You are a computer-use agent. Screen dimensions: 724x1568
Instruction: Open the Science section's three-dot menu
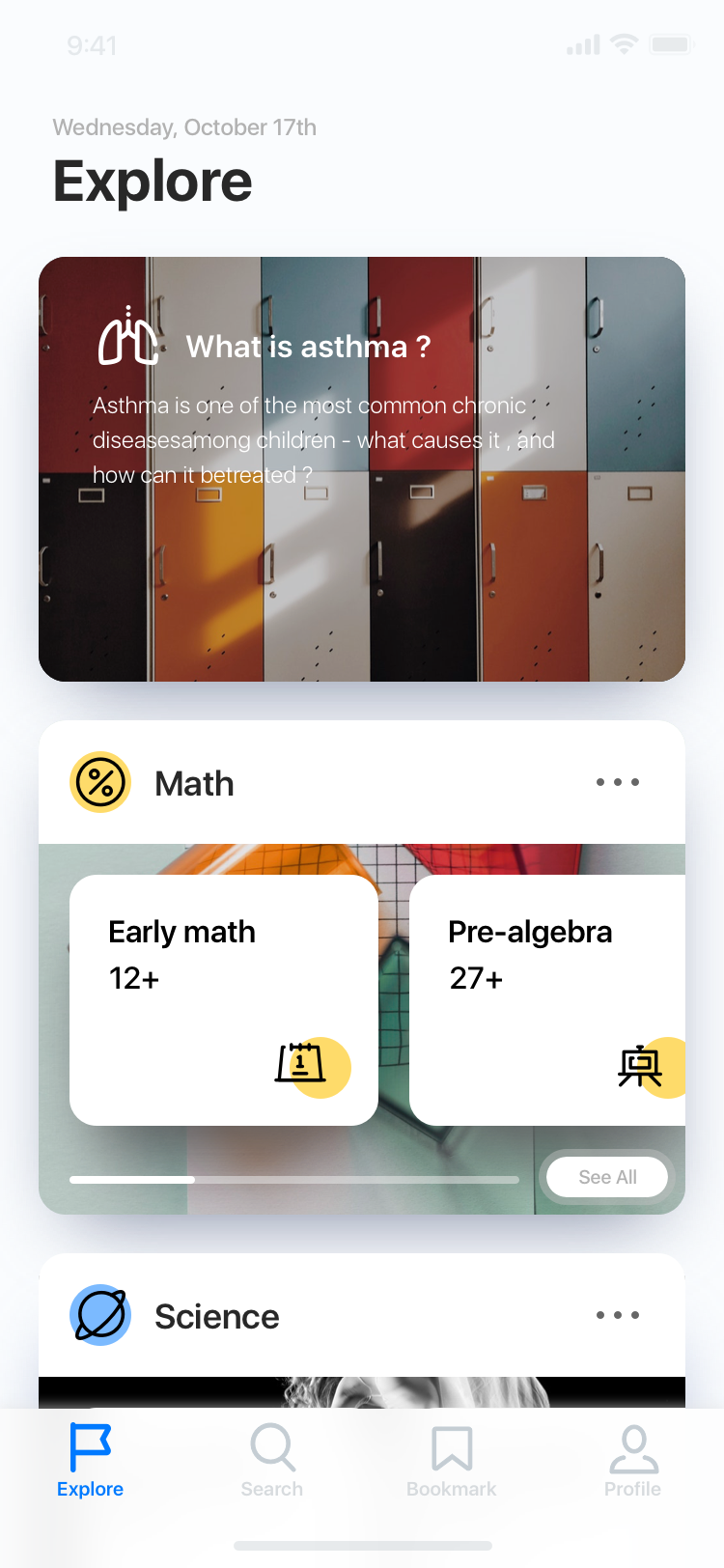[618, 1315]
